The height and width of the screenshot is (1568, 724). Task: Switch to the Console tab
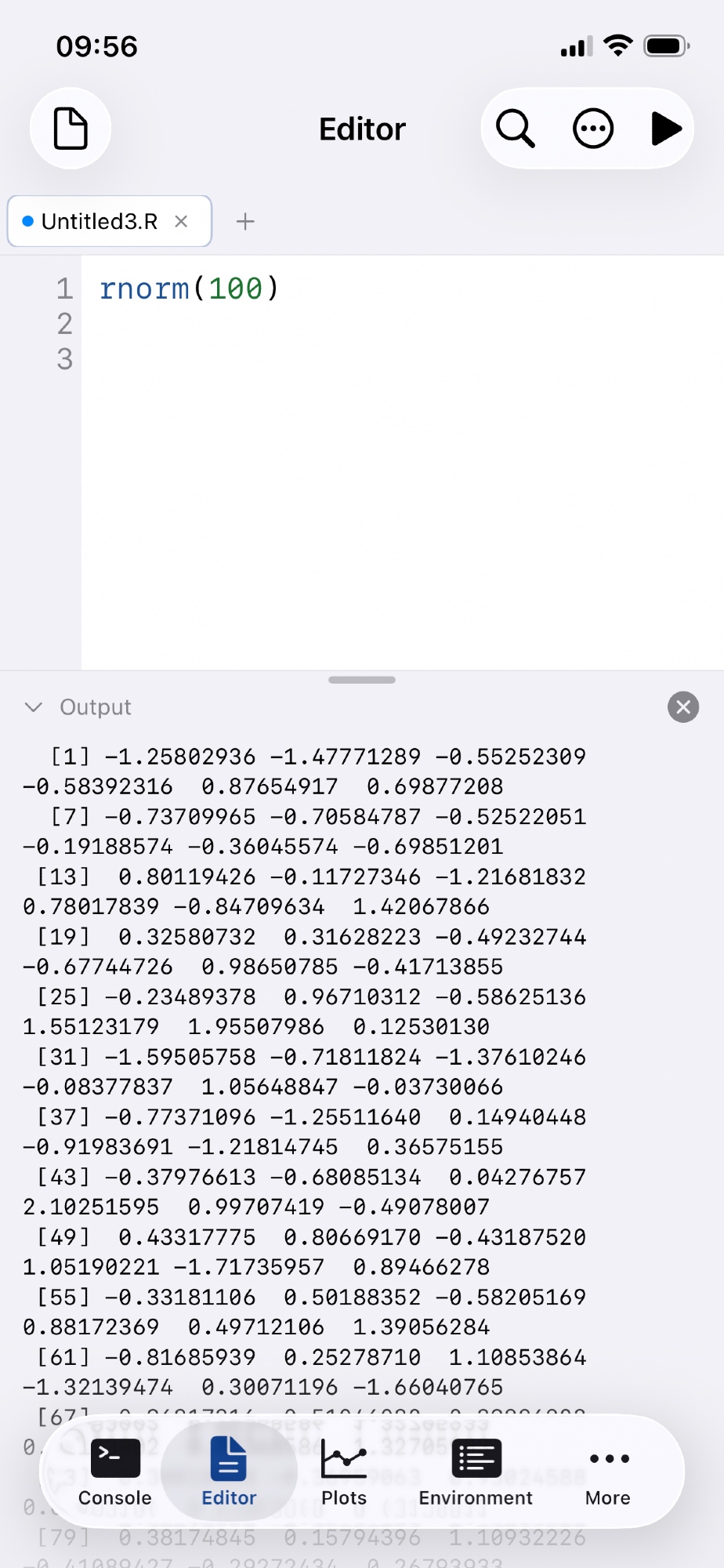pyautogui.click(x=115, y=1472)
